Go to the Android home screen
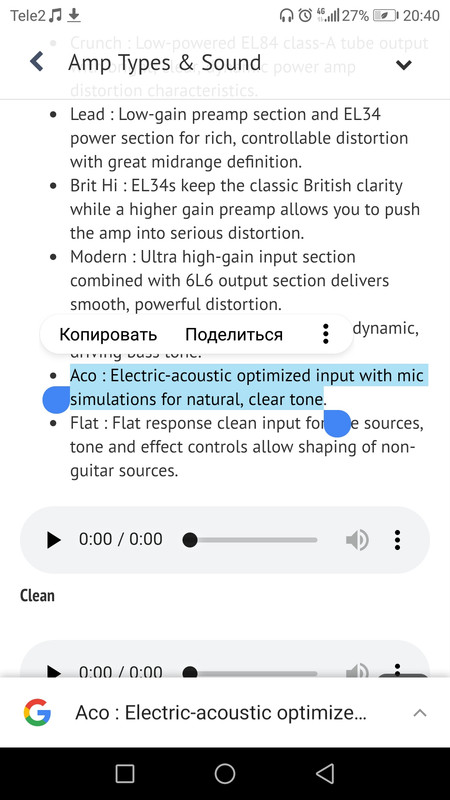This screenshot has height=800, width=450. pyautogui.click(x=225, y=773)
